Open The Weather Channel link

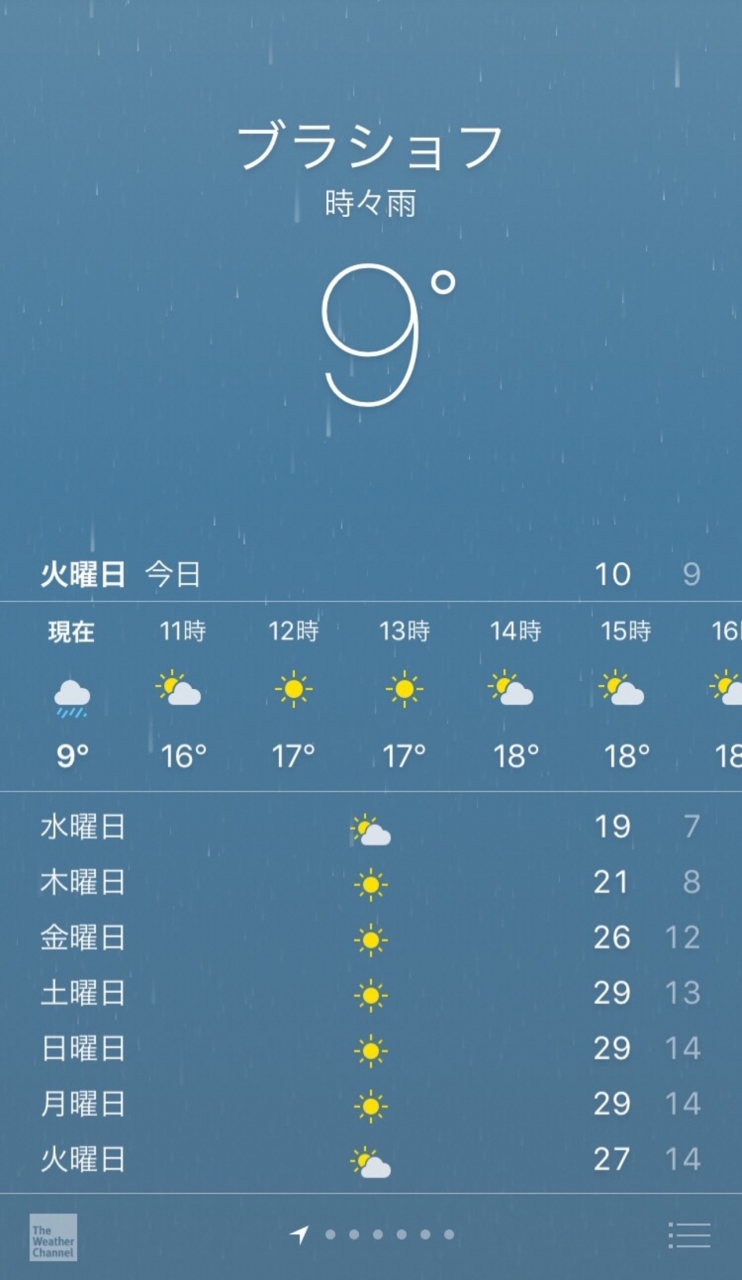click(53, 1236)
